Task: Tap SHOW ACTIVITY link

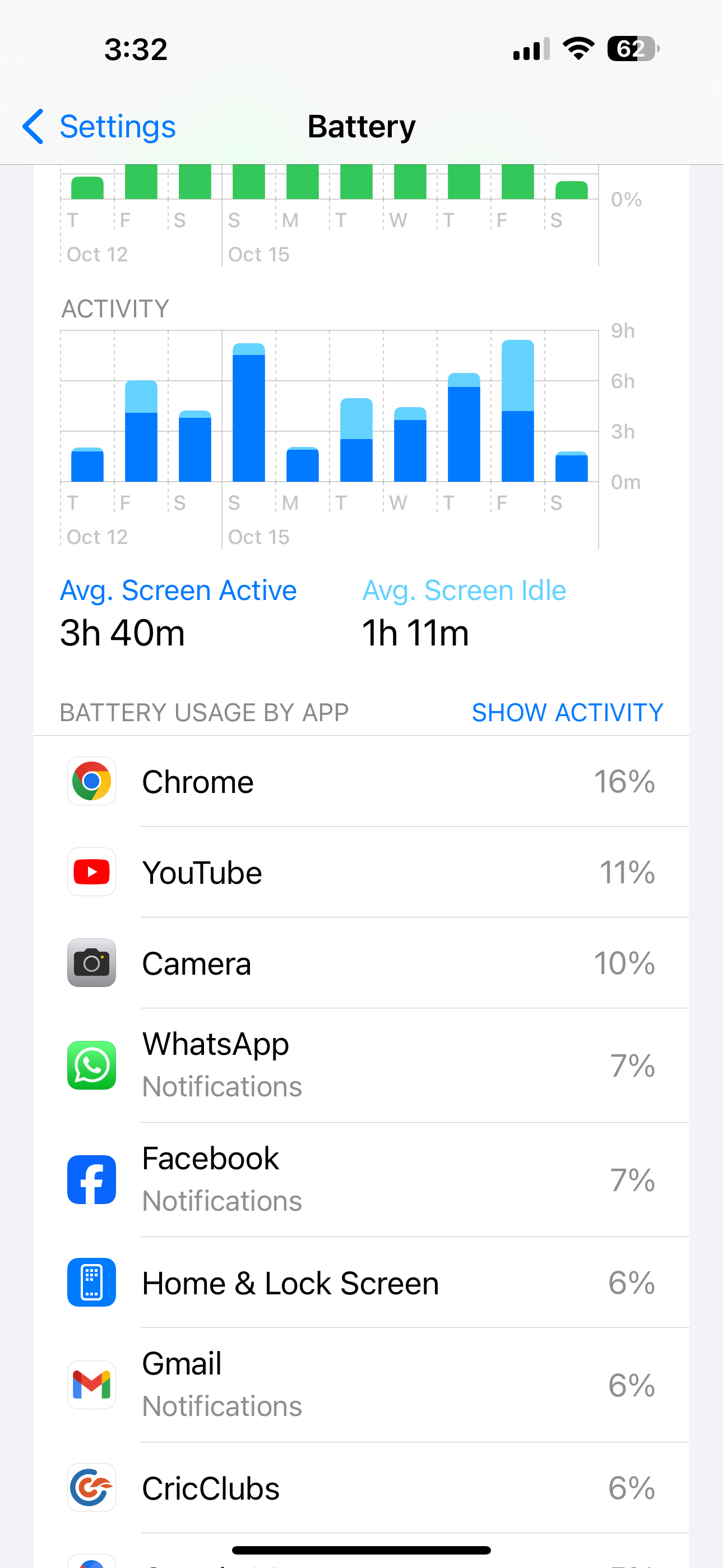Action: click(567, 712)
